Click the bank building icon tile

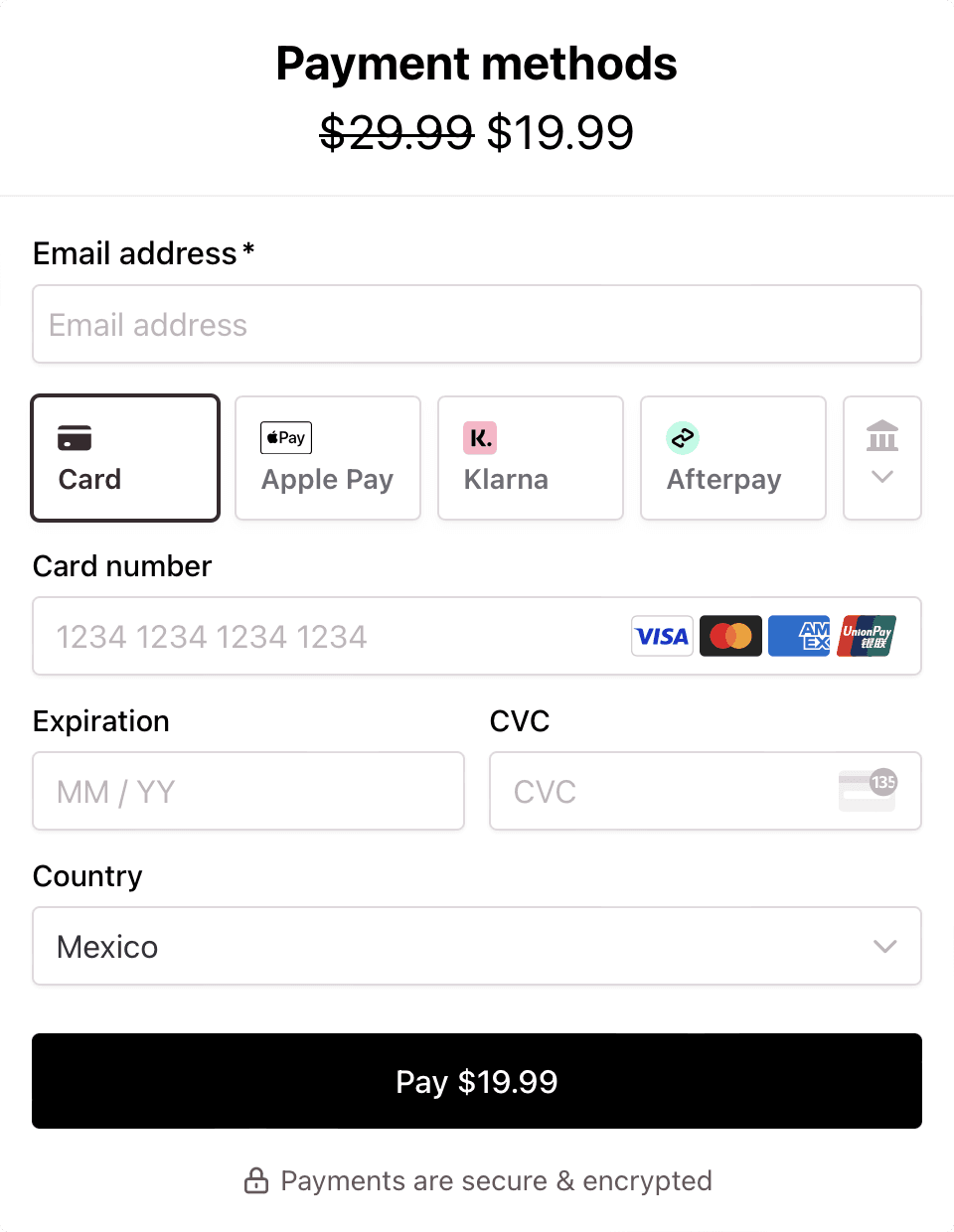click(882, 436)
